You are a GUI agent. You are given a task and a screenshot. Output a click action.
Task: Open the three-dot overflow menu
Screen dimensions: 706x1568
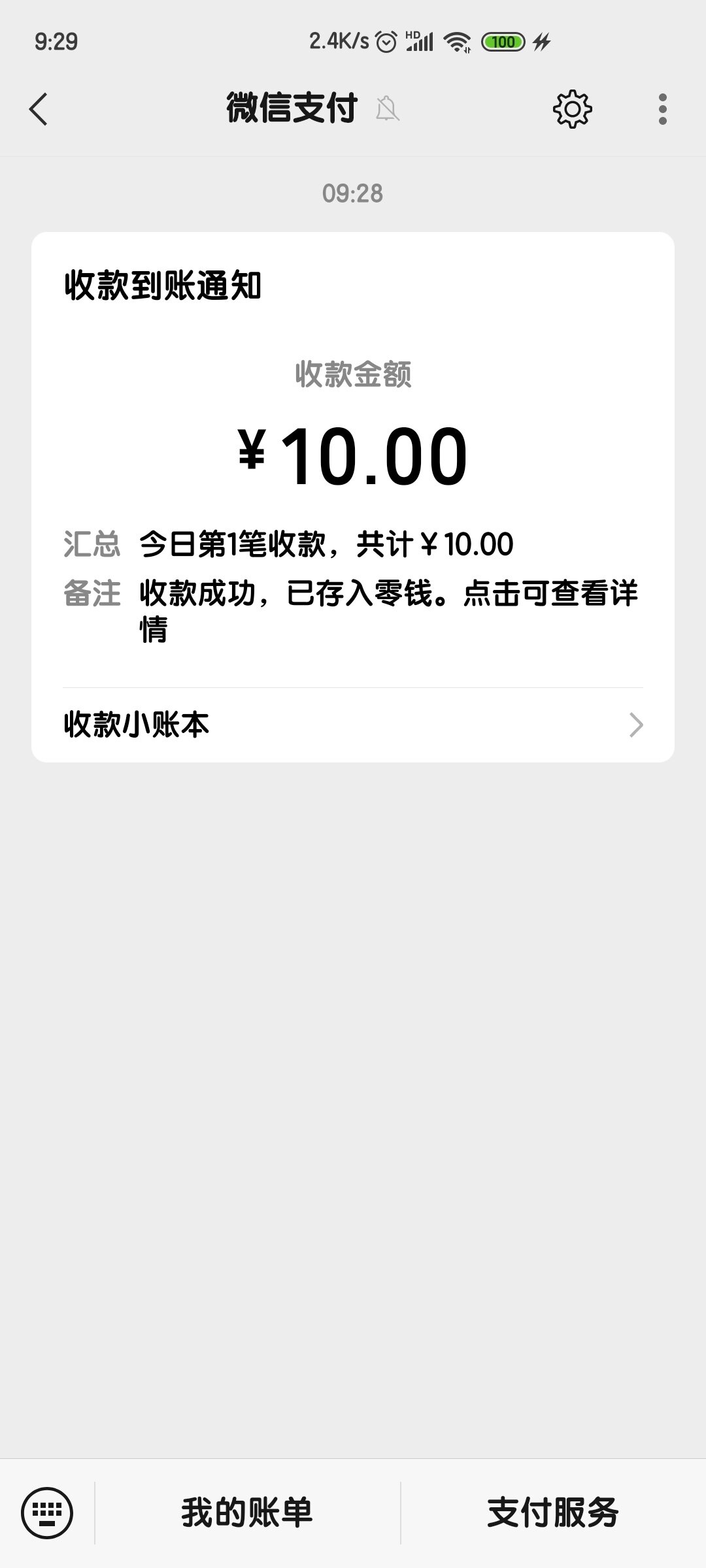[662, 108]
